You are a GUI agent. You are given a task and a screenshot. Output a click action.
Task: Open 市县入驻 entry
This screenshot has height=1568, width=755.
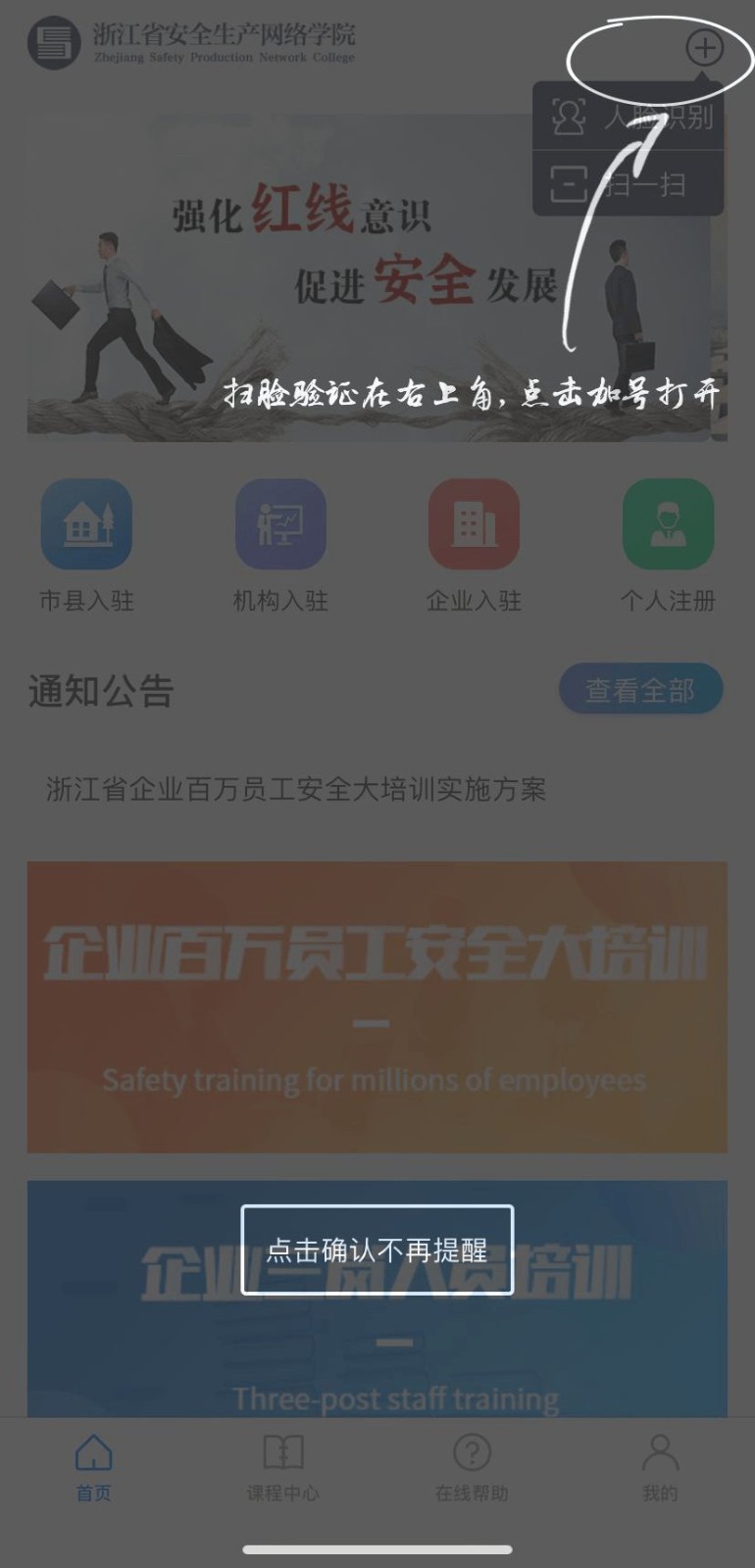[86, 545]
